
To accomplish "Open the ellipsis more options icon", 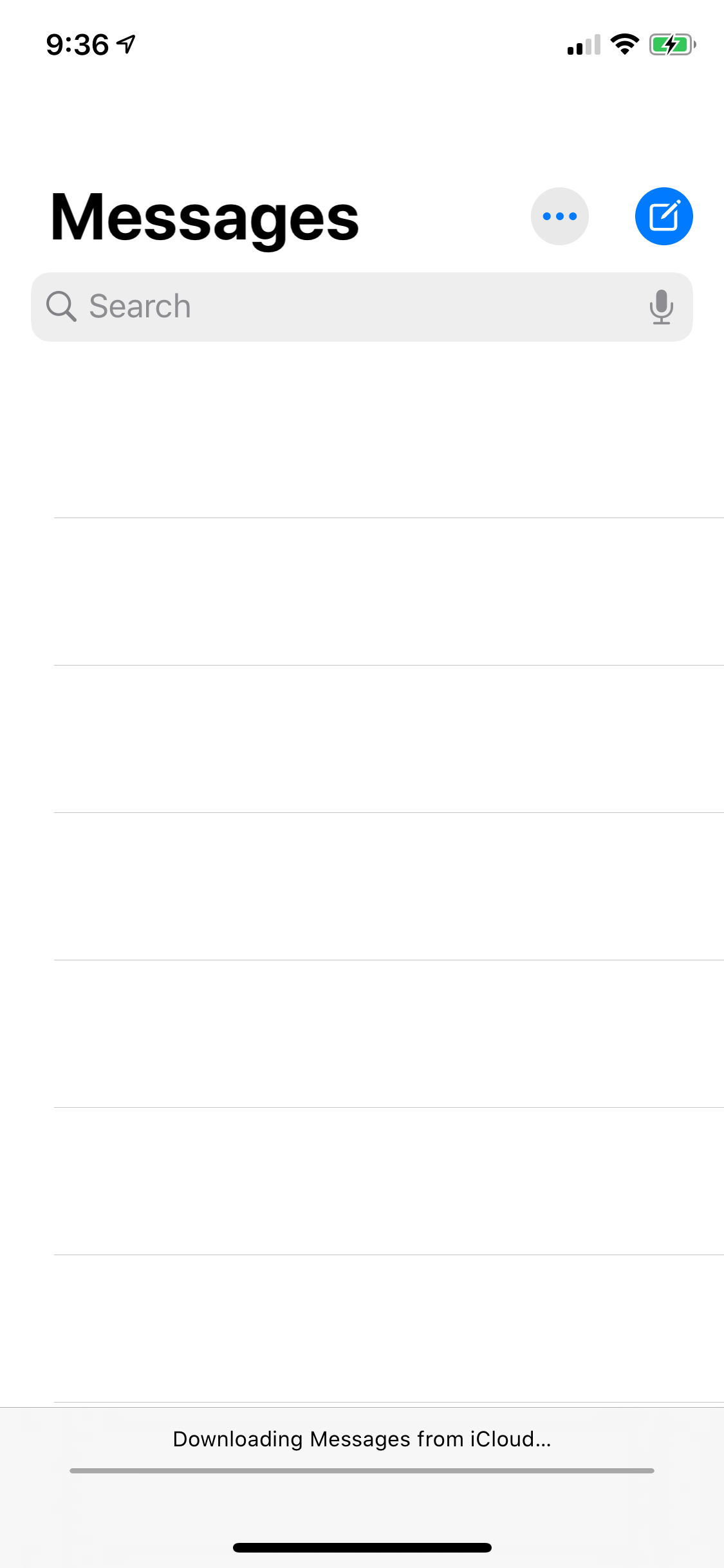I will tap(559, 216).
